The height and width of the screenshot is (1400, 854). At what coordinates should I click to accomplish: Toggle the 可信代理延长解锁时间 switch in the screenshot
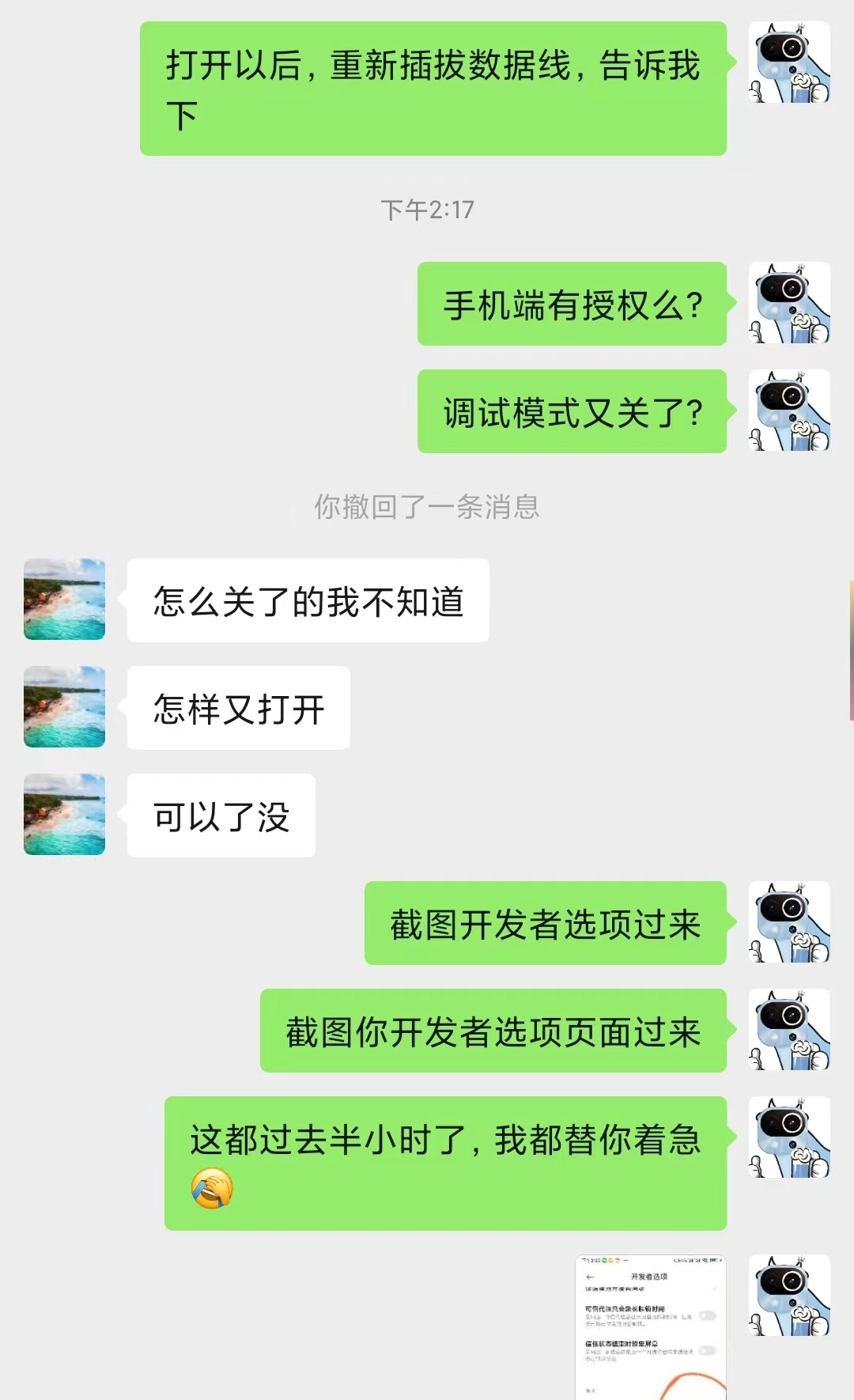click(708, 1316)
